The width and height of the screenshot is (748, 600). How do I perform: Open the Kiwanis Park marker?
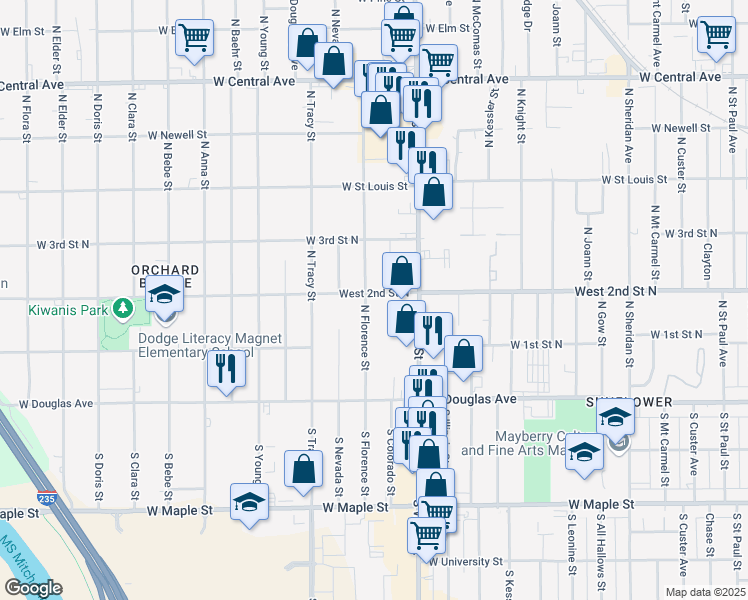click(123, 308)
